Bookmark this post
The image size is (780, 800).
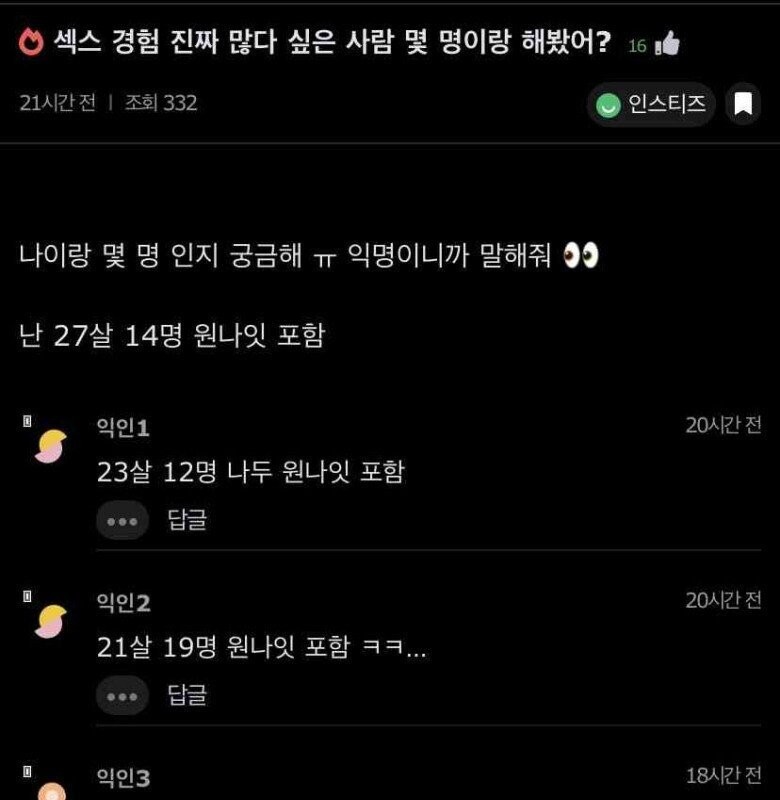click(743, 104)
